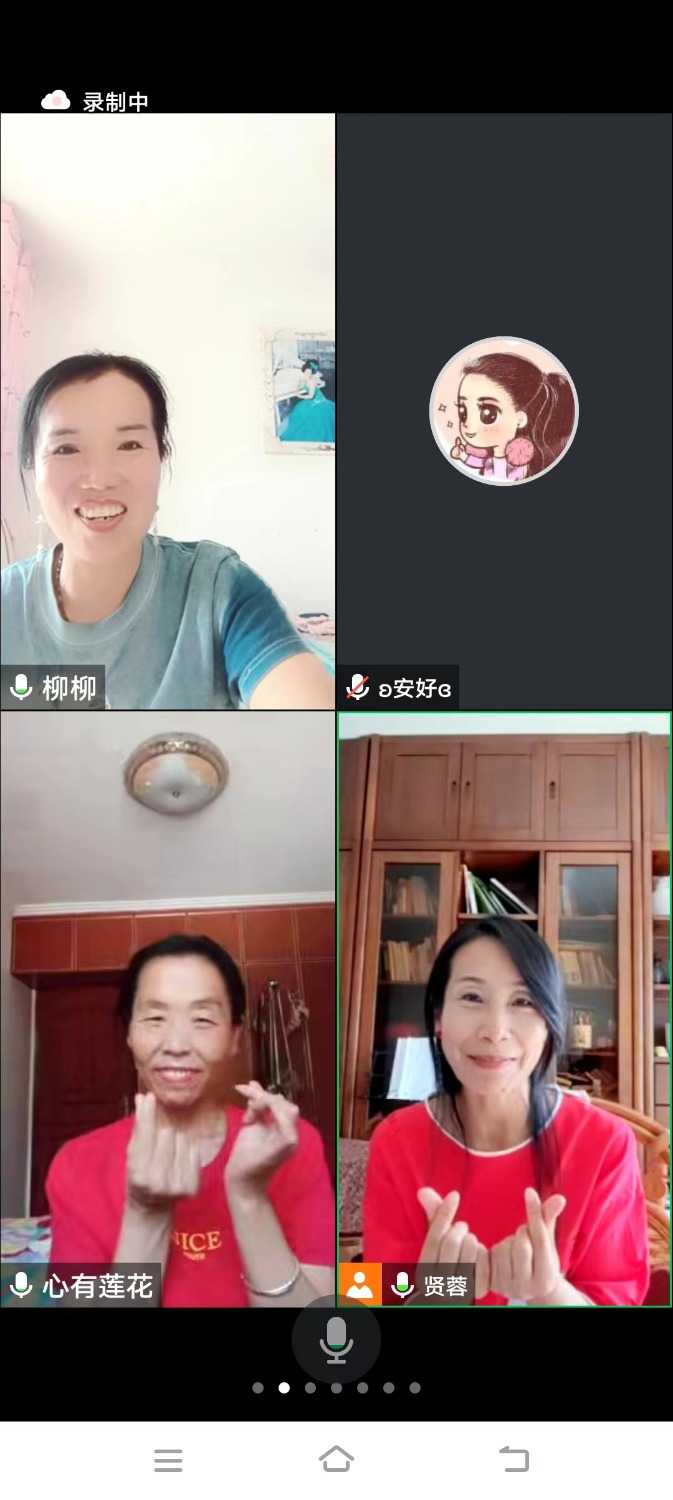Viewport: 673px width, 1500px height.
Task: Tap the microphone button to mute or unmute
Action: pos(336,1339)
